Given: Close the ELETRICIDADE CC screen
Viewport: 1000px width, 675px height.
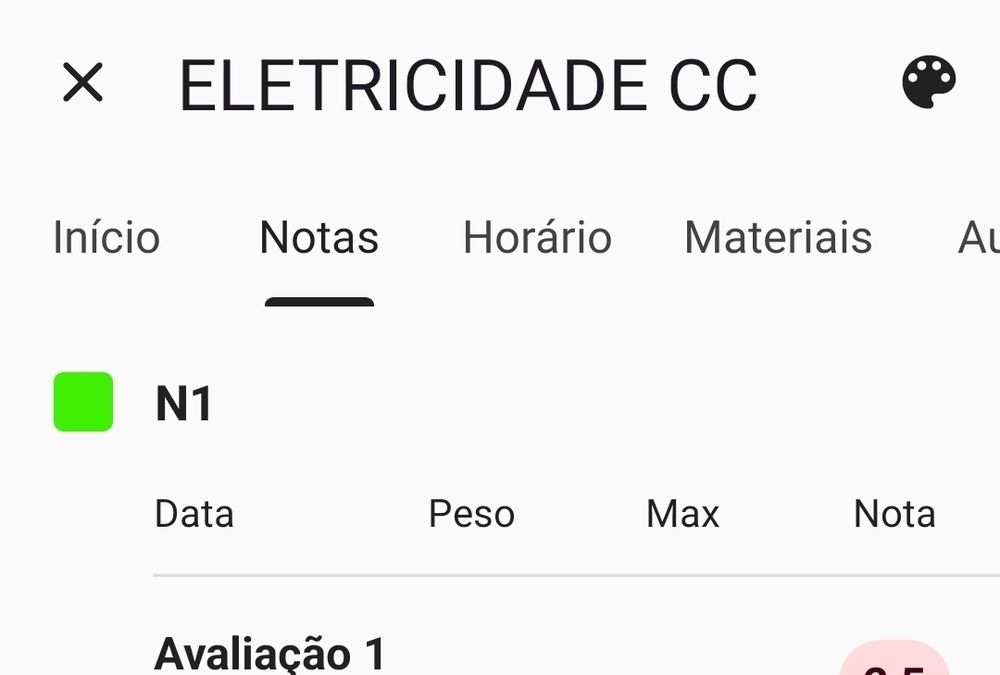Looking at the screenshot, I should [83, 82].
